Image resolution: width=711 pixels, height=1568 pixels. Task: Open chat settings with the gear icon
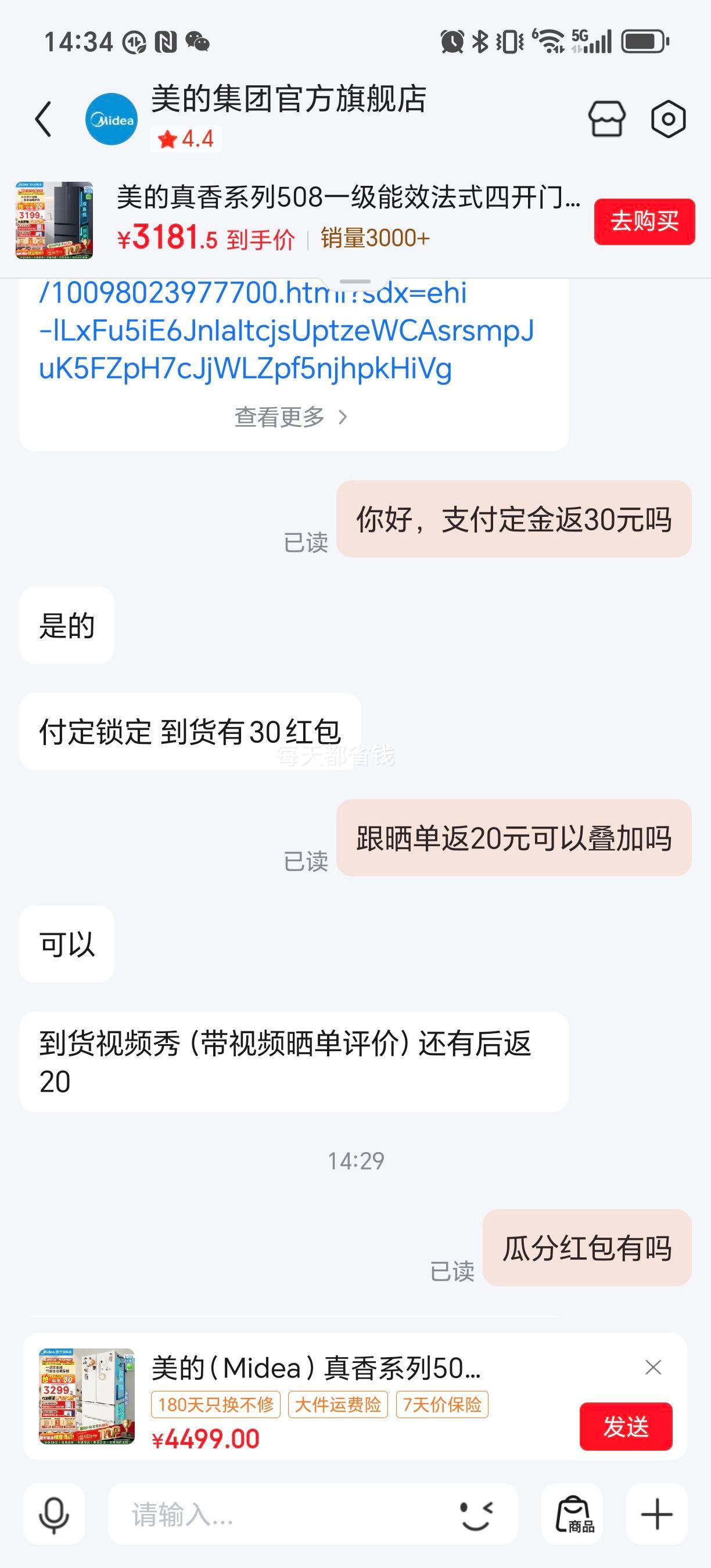click(667, 119)
